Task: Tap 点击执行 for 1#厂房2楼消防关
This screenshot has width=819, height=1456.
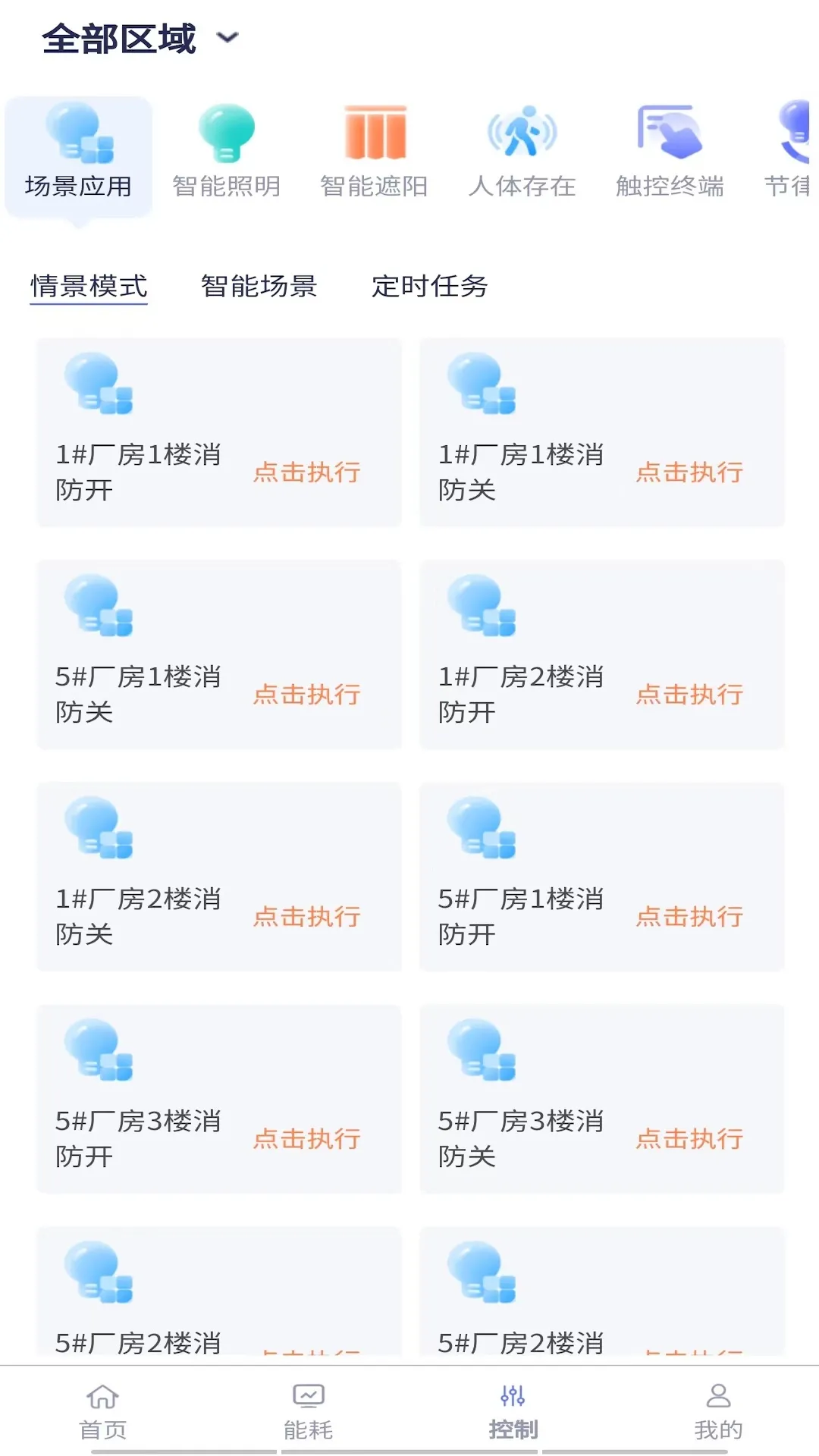Action: coord(306,917)
